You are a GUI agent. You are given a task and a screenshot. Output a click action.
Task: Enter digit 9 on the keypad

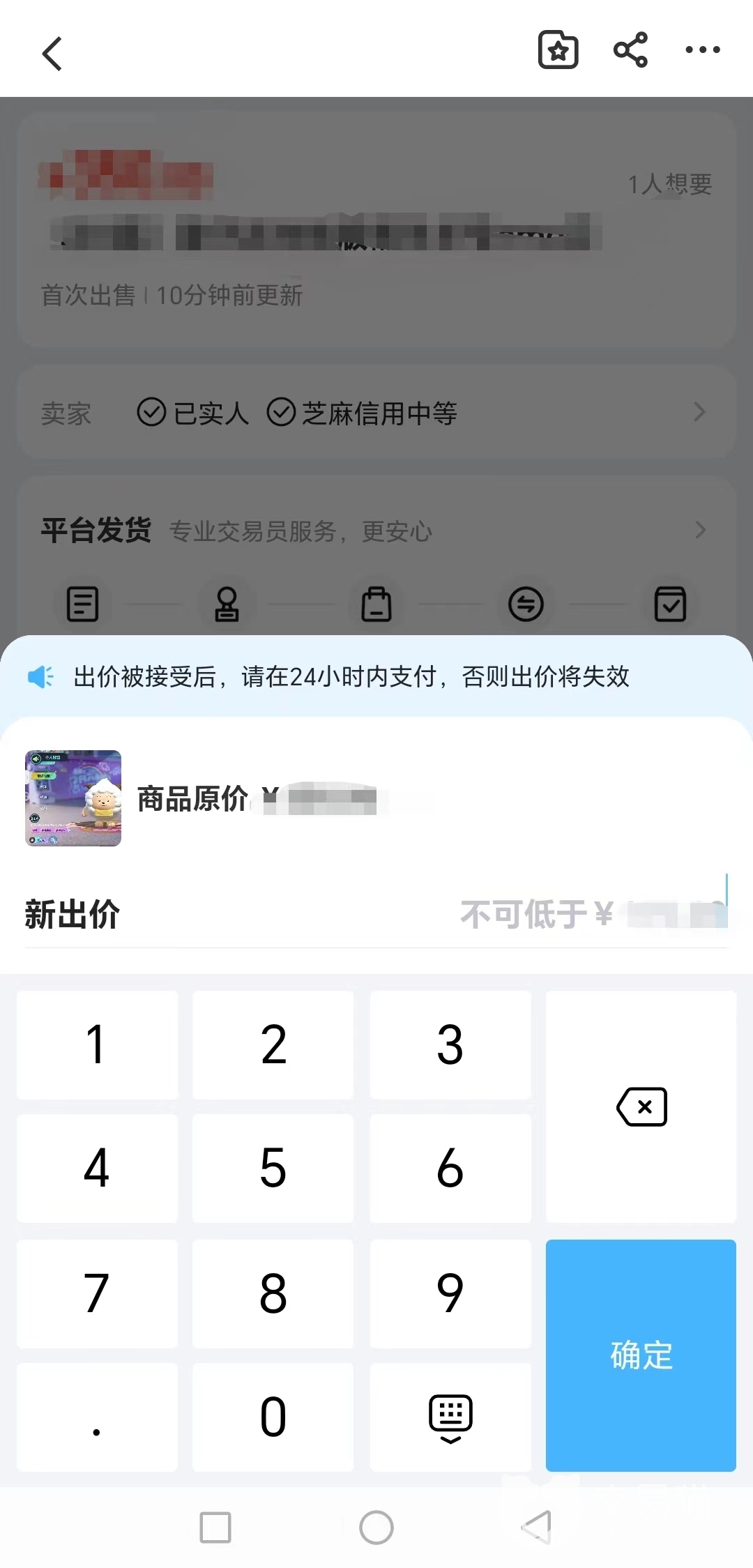tap(450, 1293)
